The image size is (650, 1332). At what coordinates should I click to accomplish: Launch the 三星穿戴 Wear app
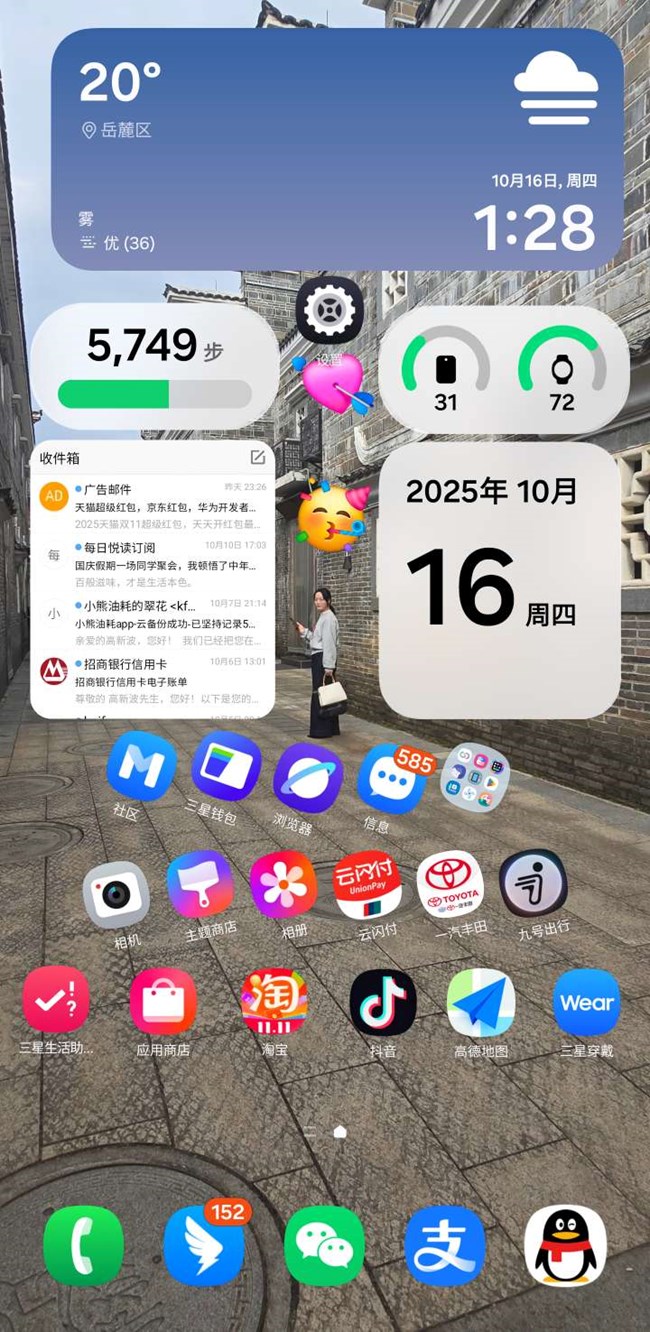click(587, 1001)
